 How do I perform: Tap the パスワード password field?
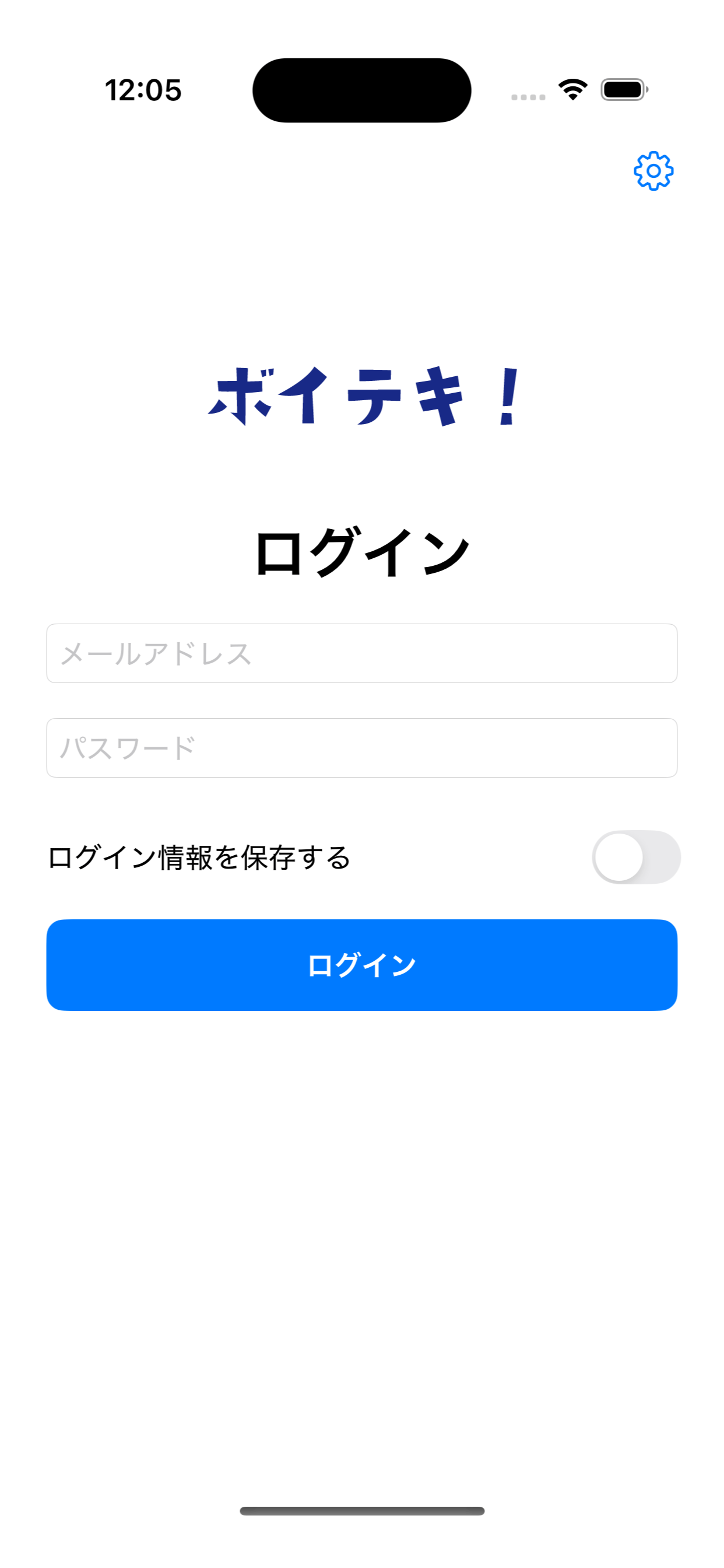(361, 747)
